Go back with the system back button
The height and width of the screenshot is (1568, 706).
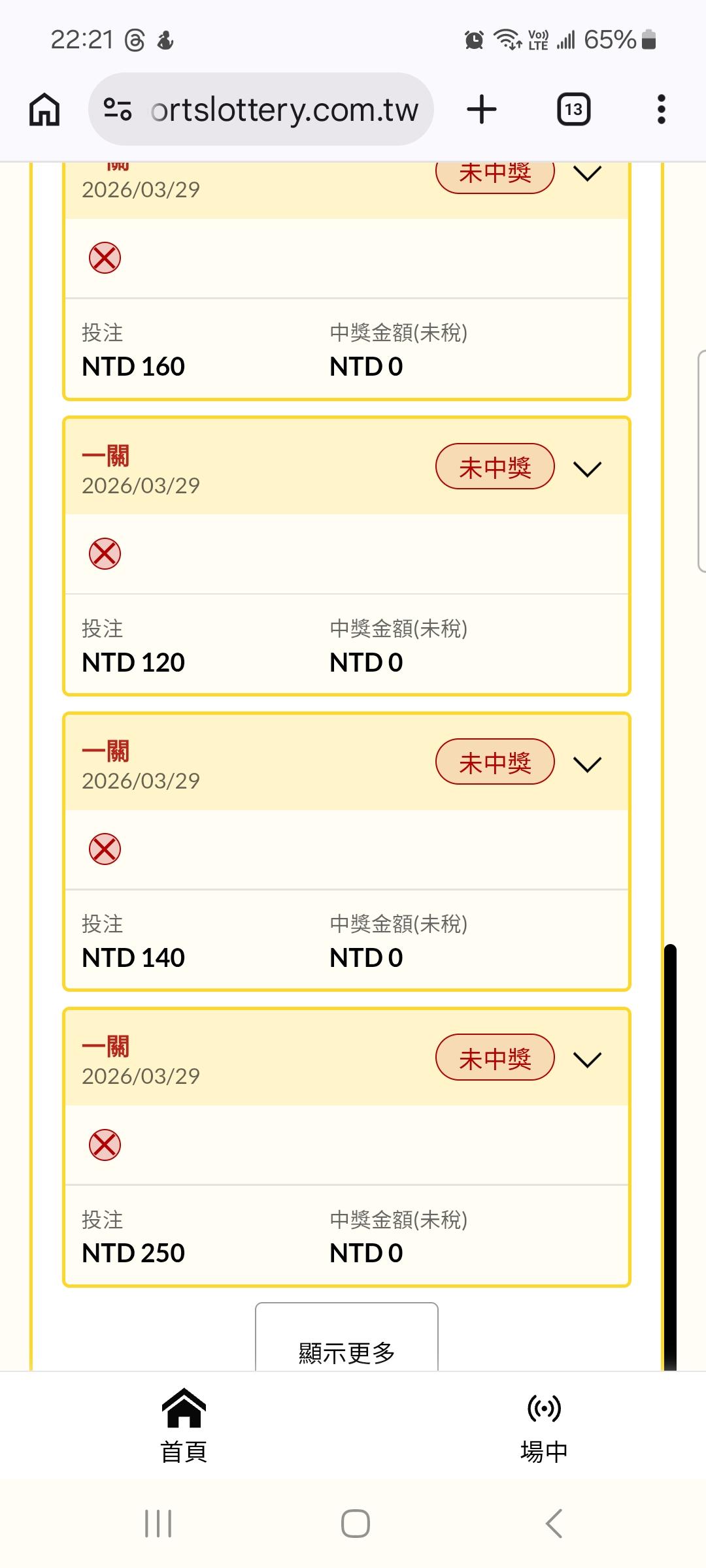554,1524
